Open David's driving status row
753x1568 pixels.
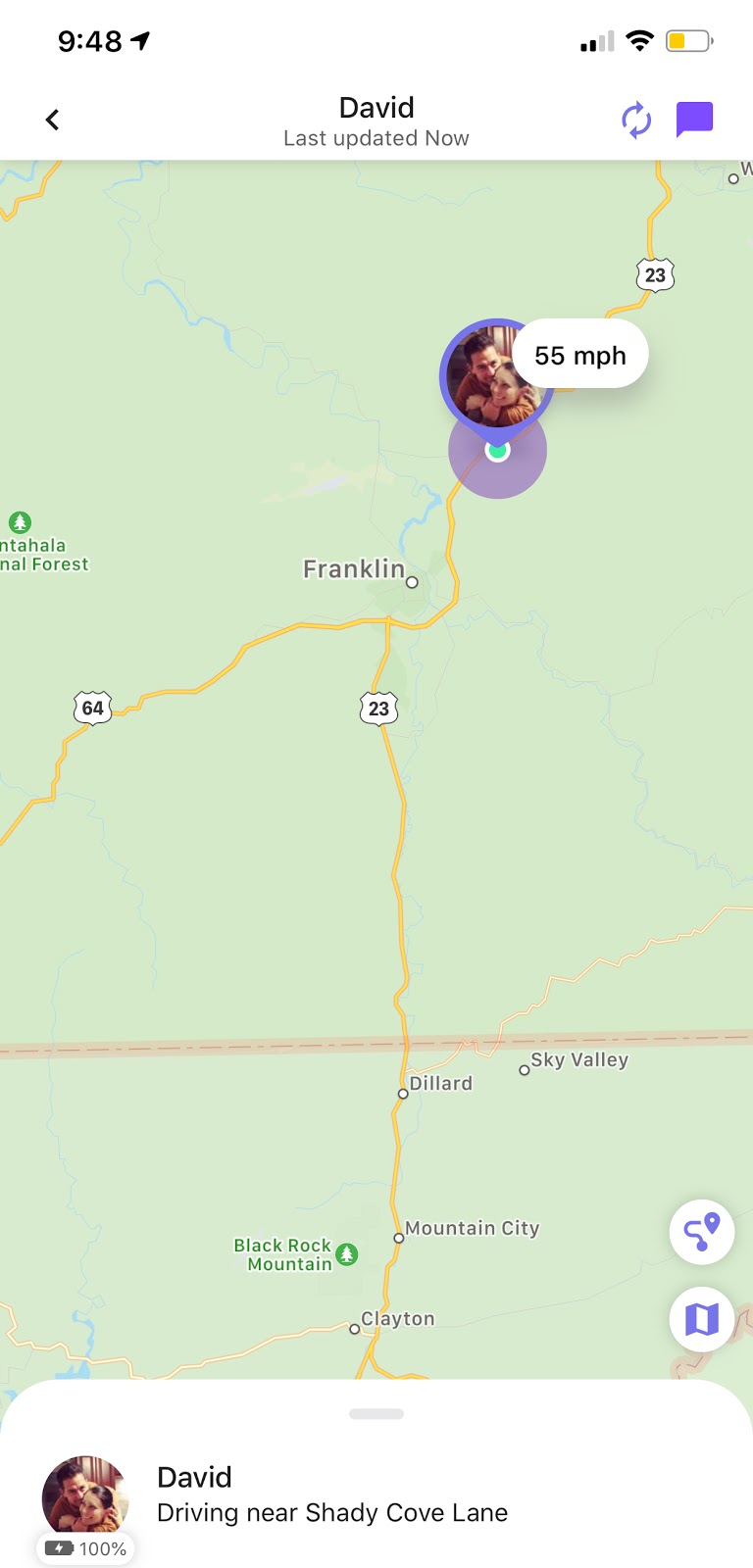point(376,1497)
